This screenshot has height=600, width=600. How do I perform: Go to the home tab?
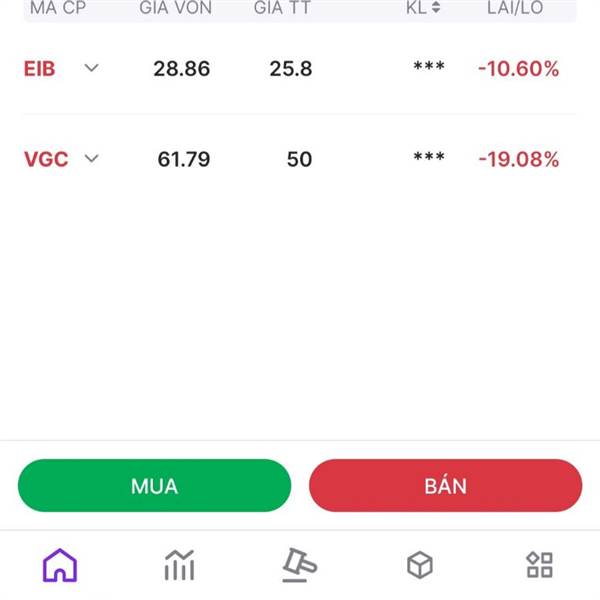point(60,565)
